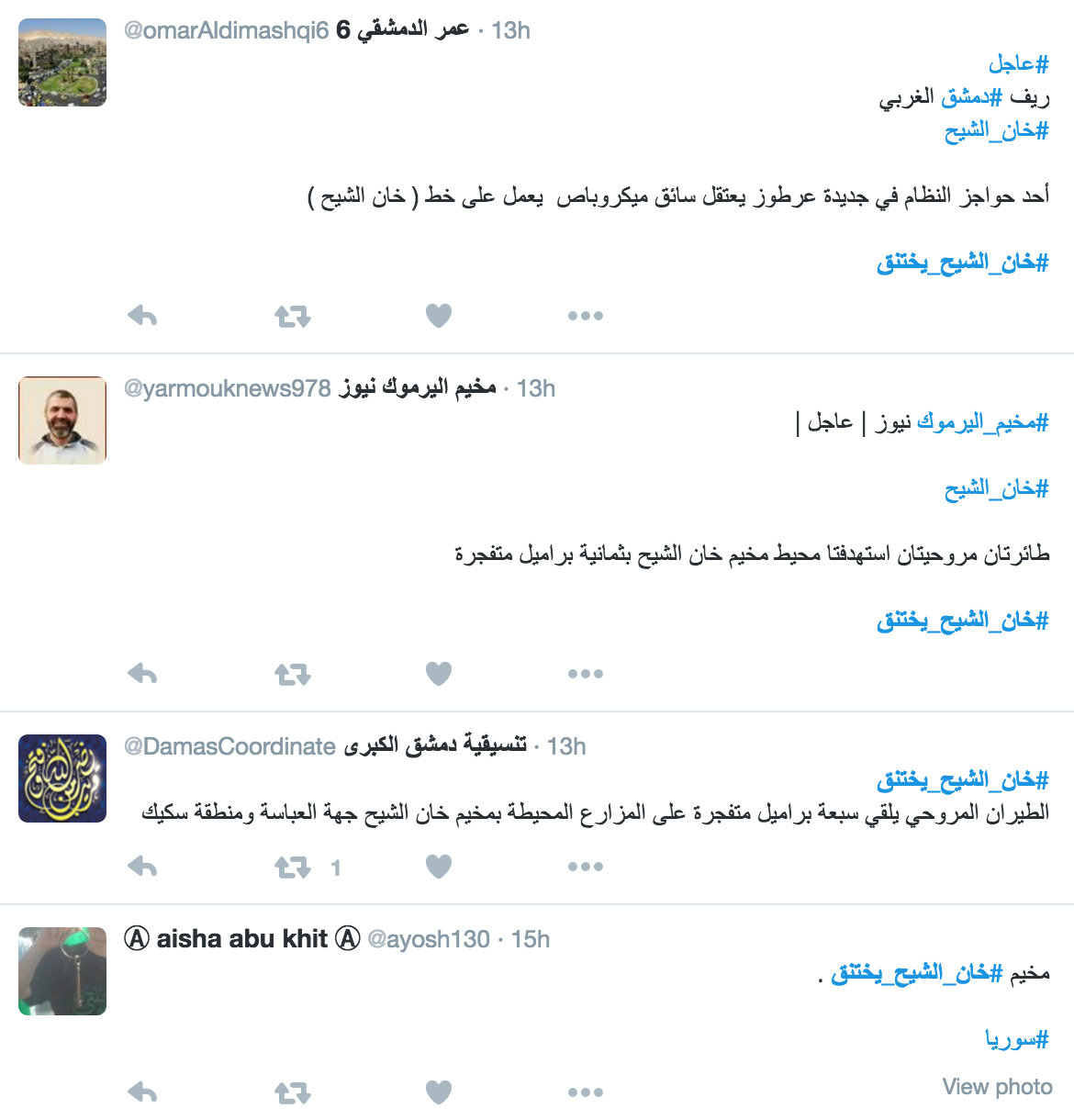Like the tweet by omarAldimashqi6
Screen dimensions: 1074x1120
439,316
